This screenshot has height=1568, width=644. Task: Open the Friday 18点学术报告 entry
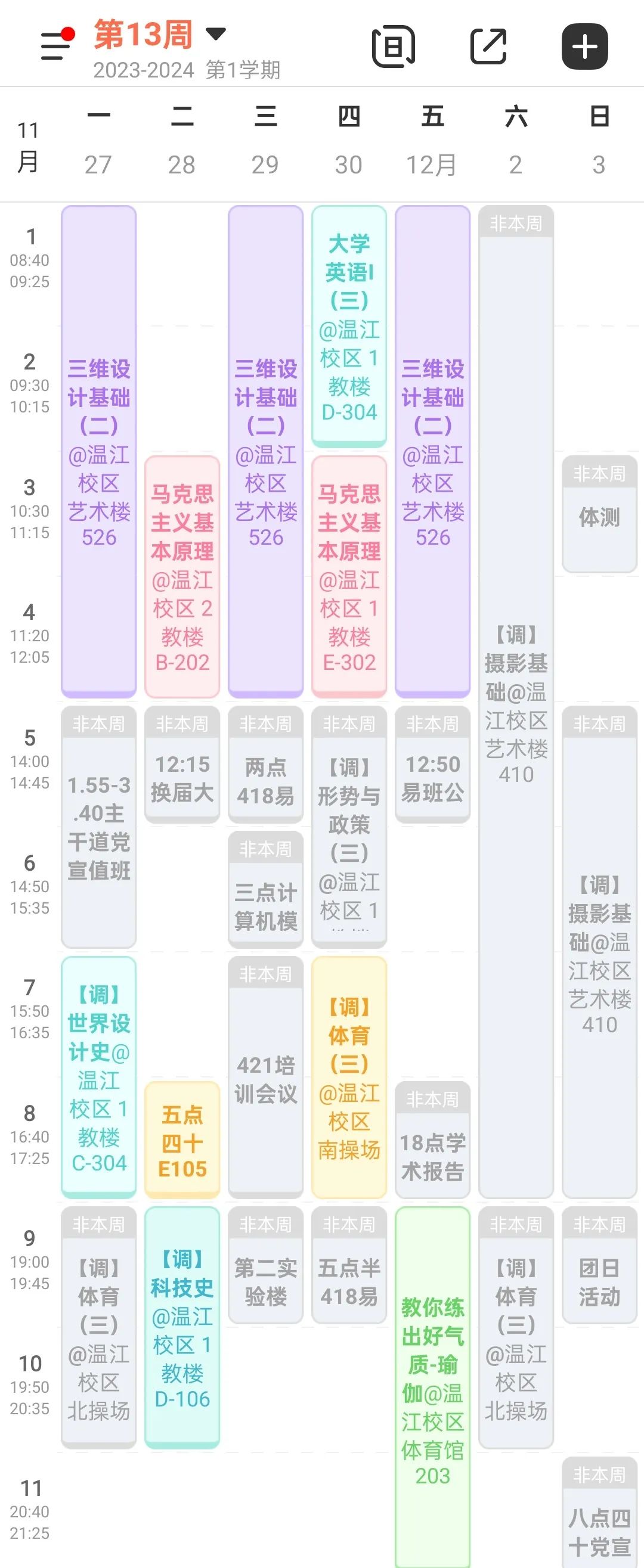432,1150
